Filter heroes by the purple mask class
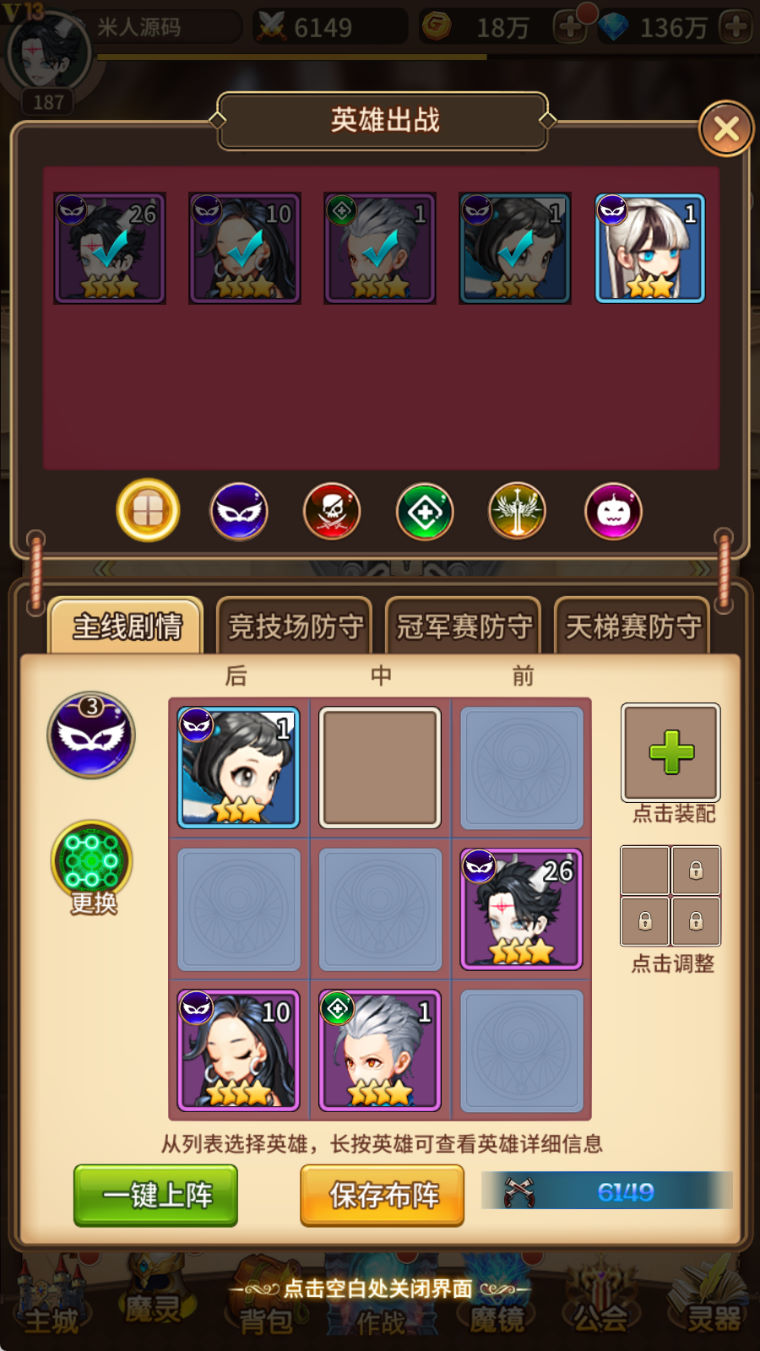This screenshot has height=1351, width=760. pyautogui.click(x=239, y=511)
